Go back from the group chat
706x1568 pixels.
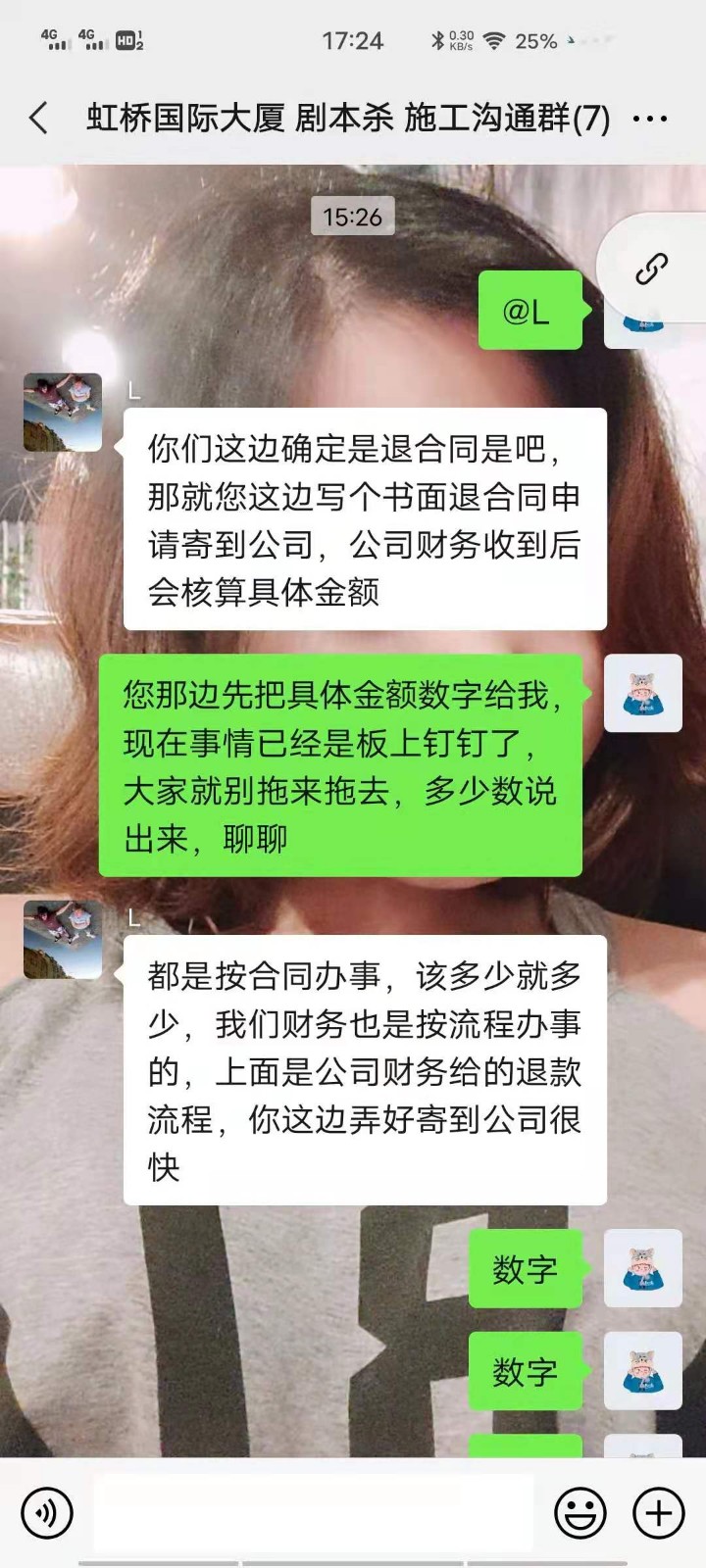click(x=38, y=119)
